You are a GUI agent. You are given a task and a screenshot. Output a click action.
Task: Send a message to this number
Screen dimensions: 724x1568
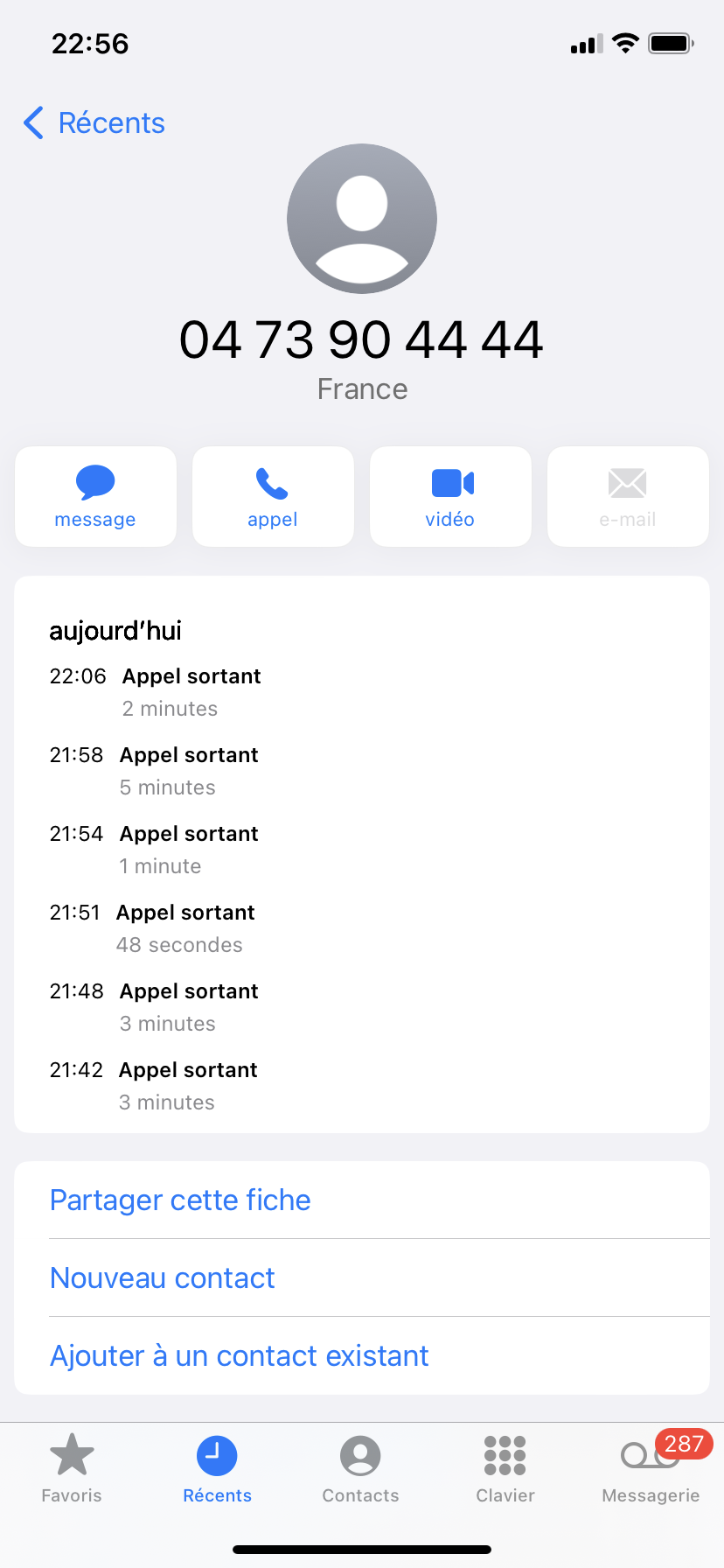coord(95,497)
